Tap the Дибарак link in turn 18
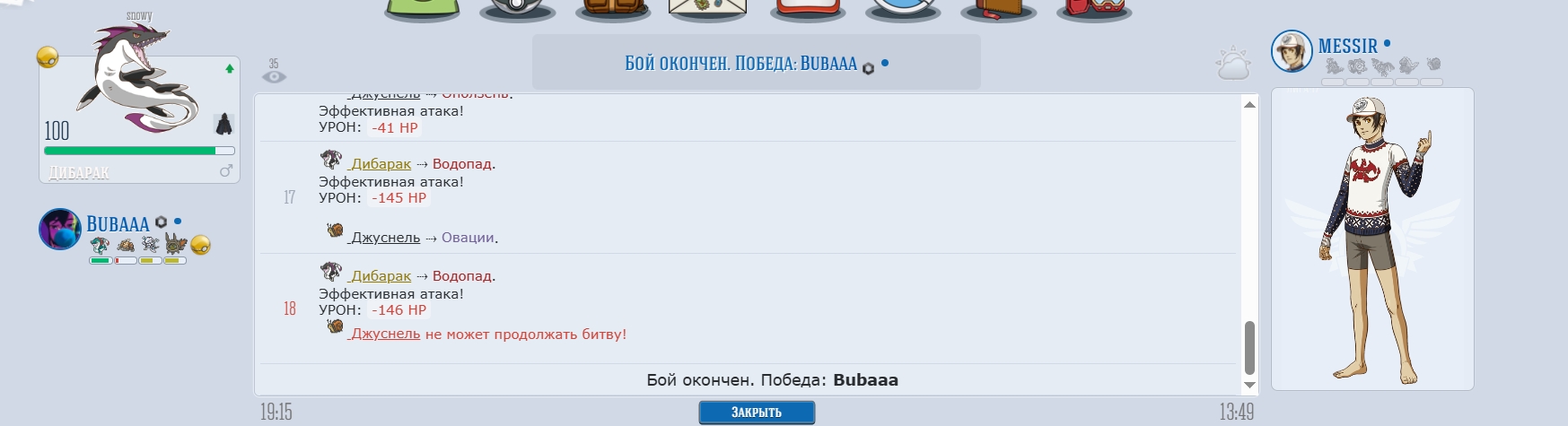The height and width of the screenshot is (426, 1568). [381, 276]
